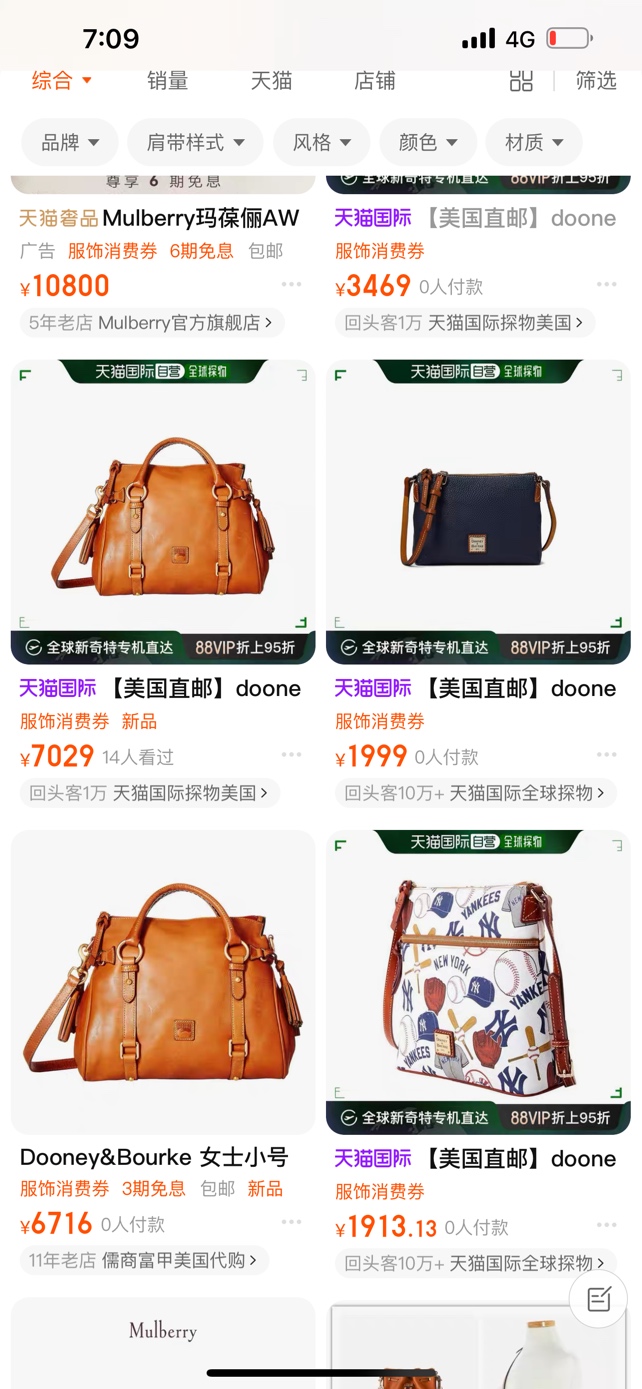Image resolution: width=642 pixels, height=1389 pixels.
Task: Open more options for the ¥10800 item
Action: tap(291, 285)
